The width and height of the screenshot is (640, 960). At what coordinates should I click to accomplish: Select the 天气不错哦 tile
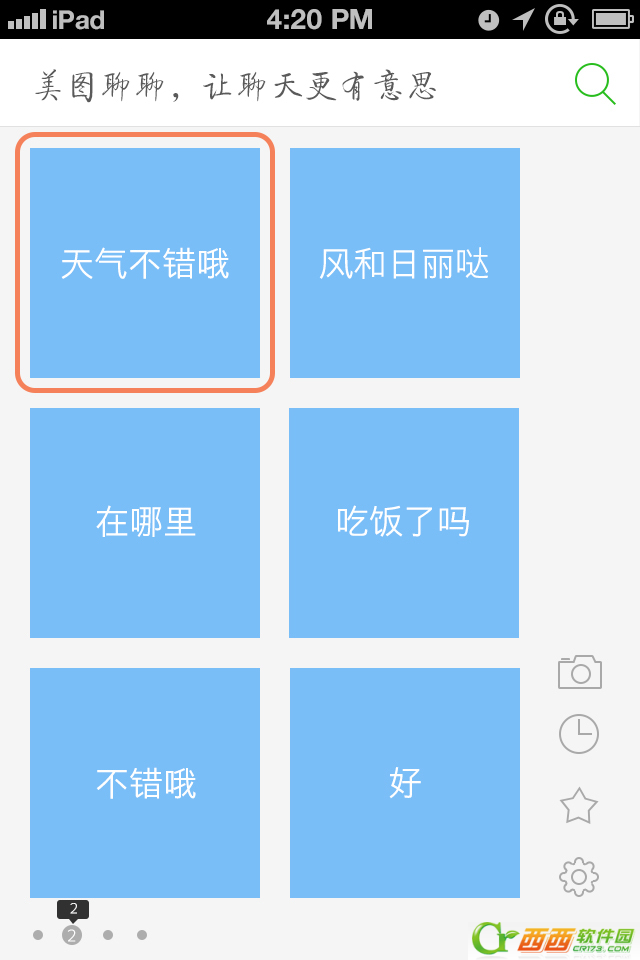click(145, 263)
